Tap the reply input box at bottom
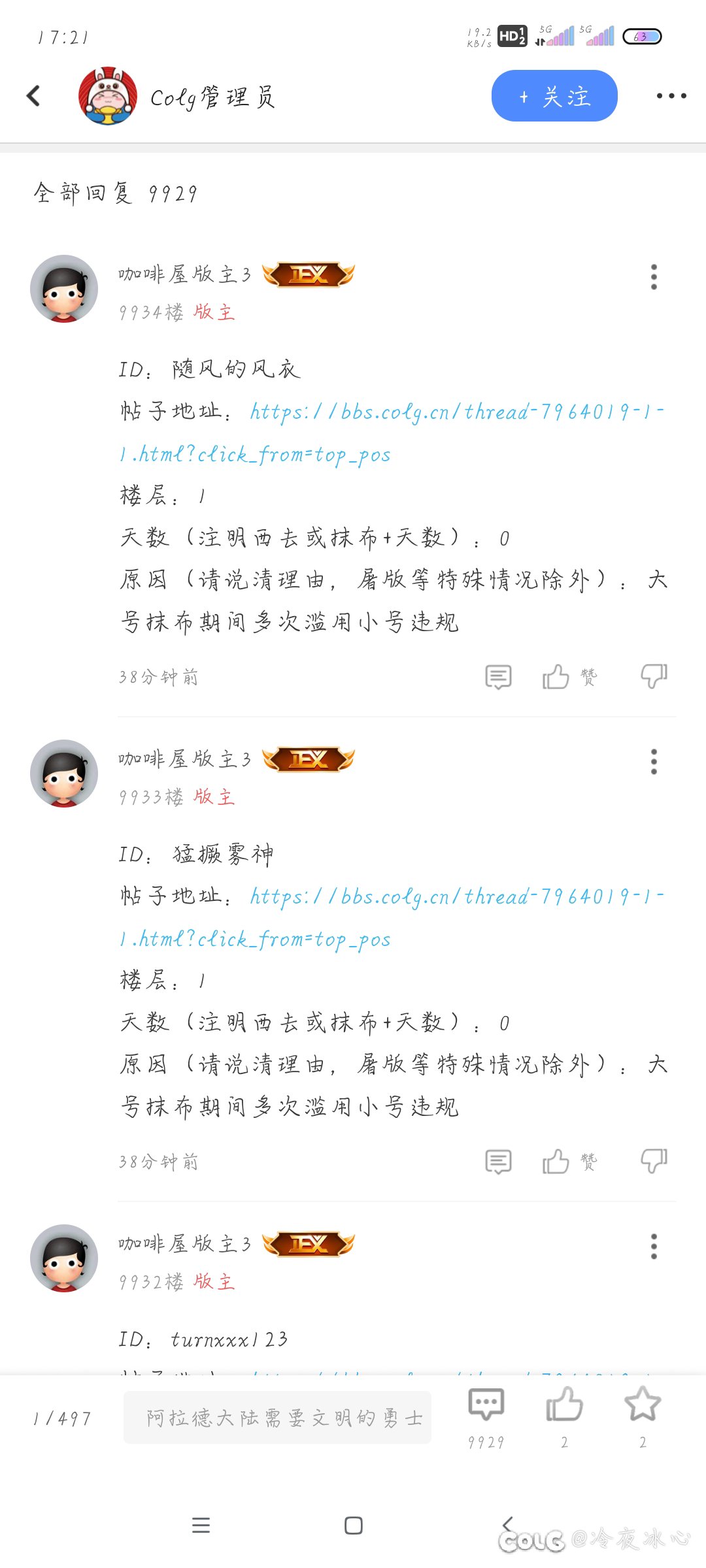This screenshot has width=706, height=1568. [277, 1418]
